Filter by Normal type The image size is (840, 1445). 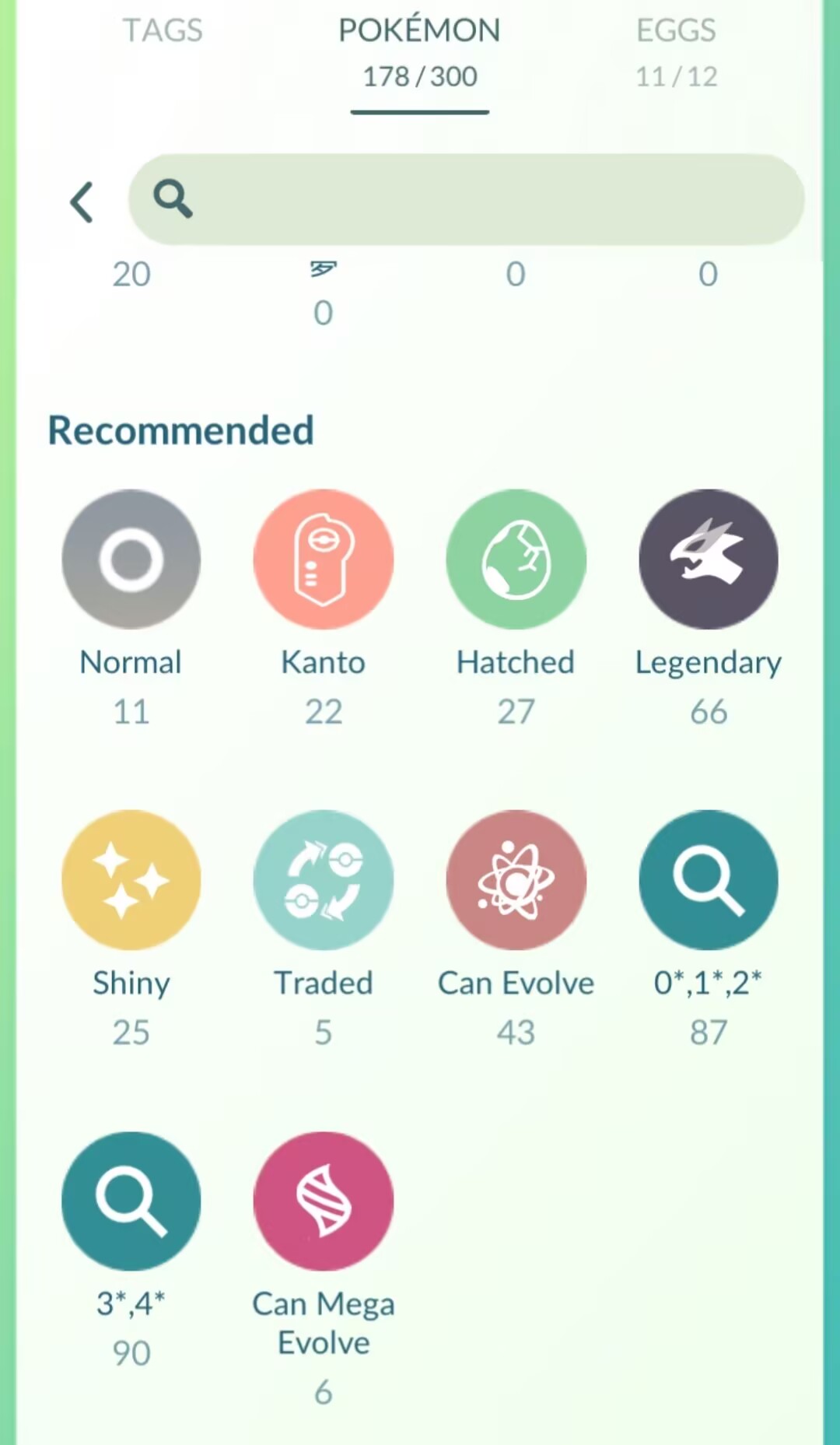pos(131,559)
